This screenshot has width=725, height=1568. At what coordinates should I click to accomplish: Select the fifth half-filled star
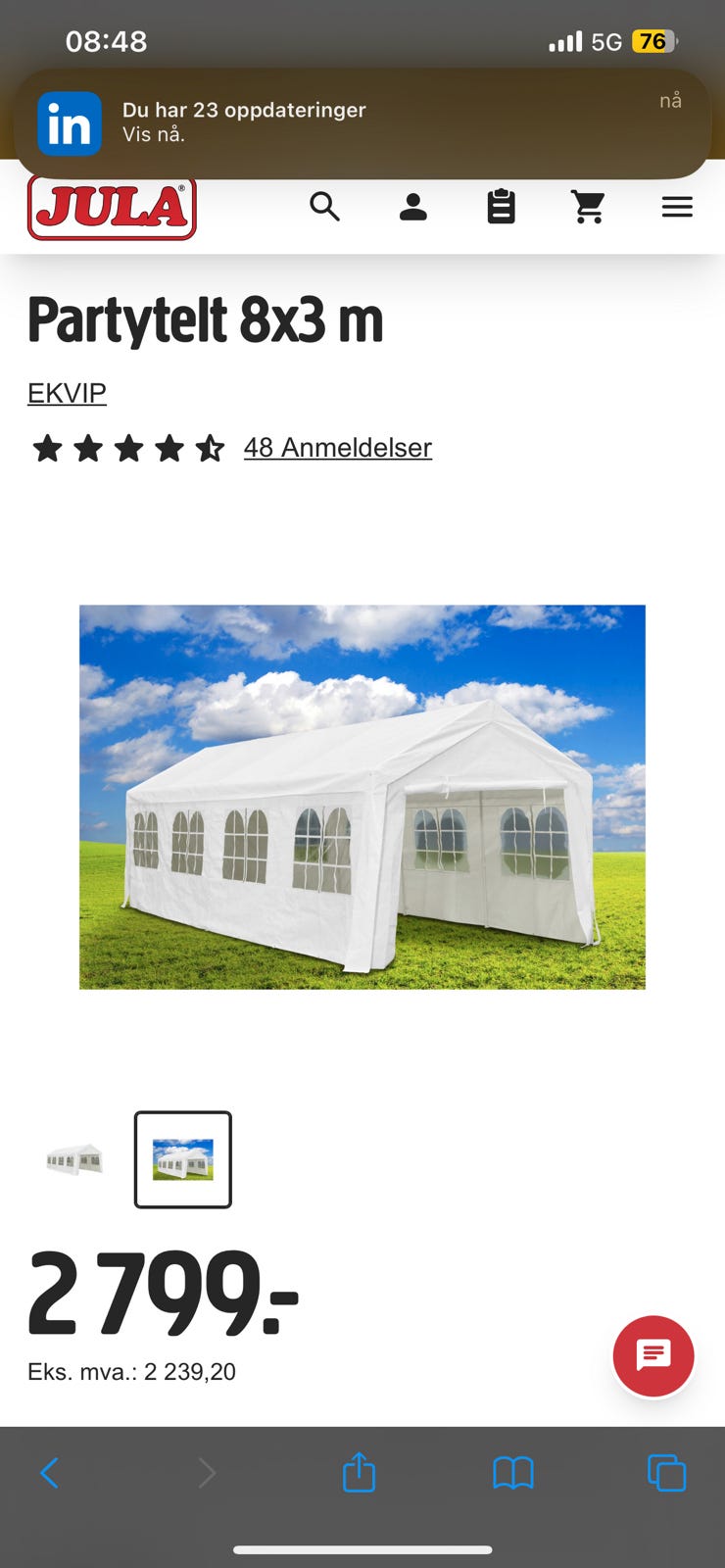click(x=211, y=448)
